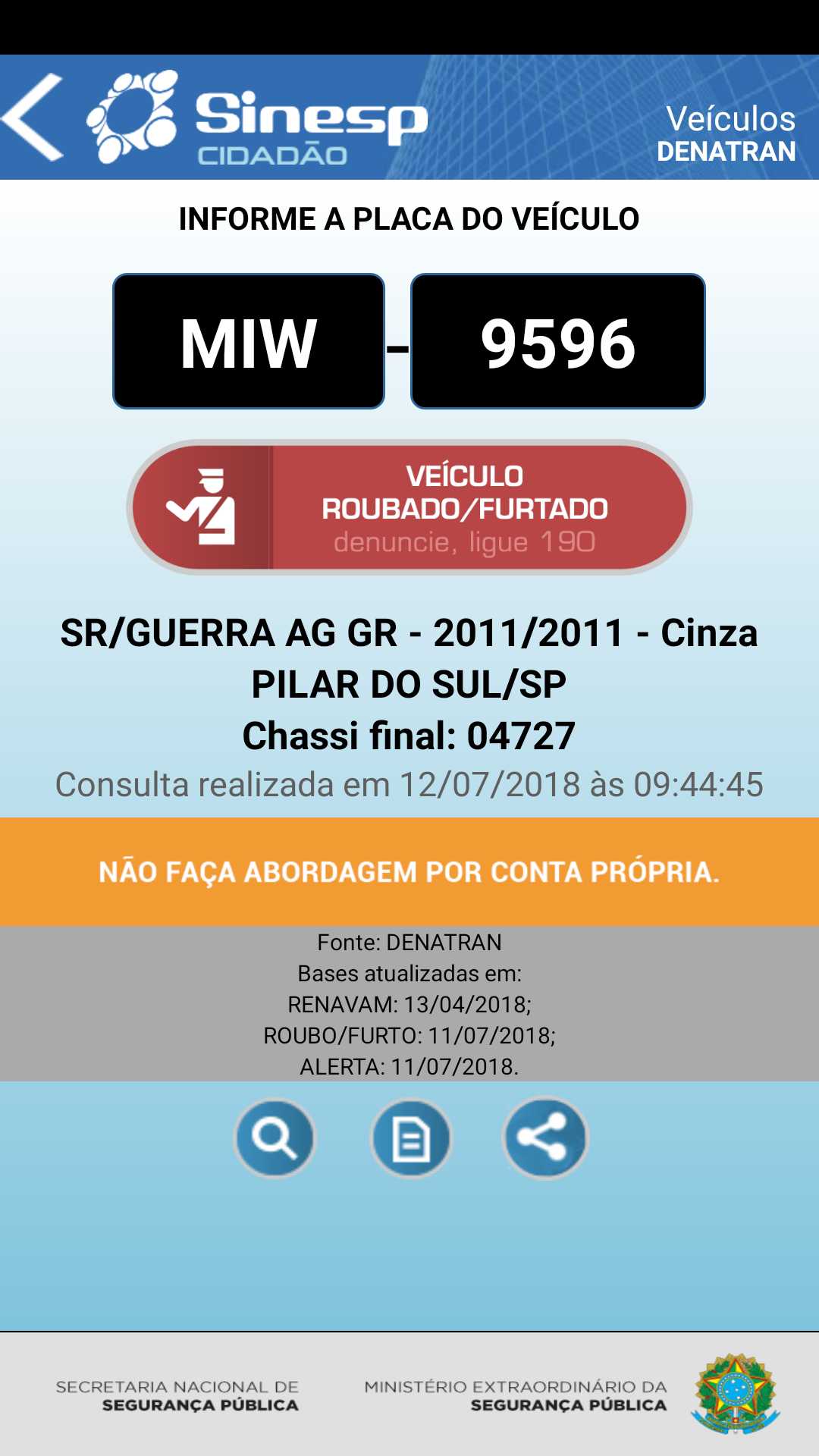The width and height of the screenshot is (819, 1456).
Task: Tap the SR/GUERRA AG GR vehicle description
Action: tap(409, 634)
